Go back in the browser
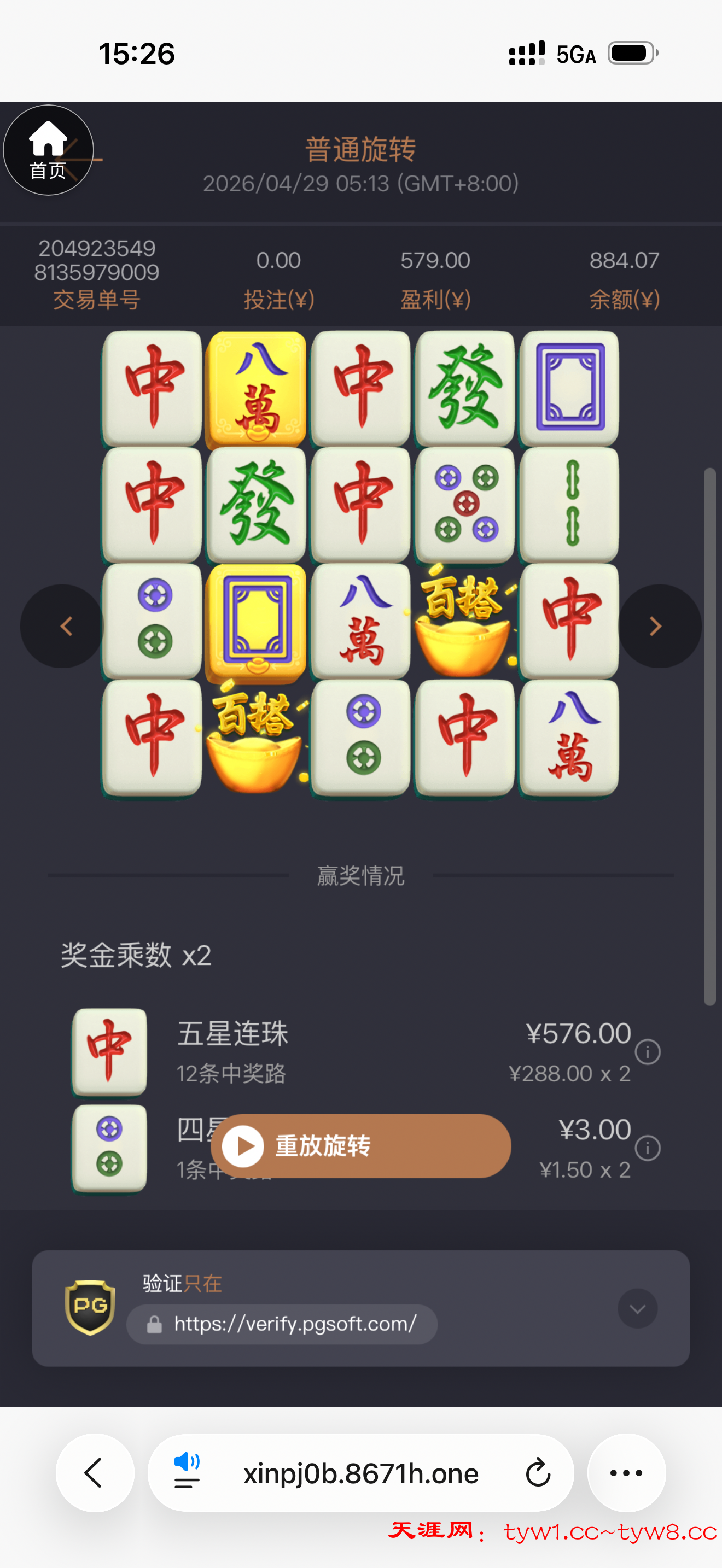 coord(95,1472)
